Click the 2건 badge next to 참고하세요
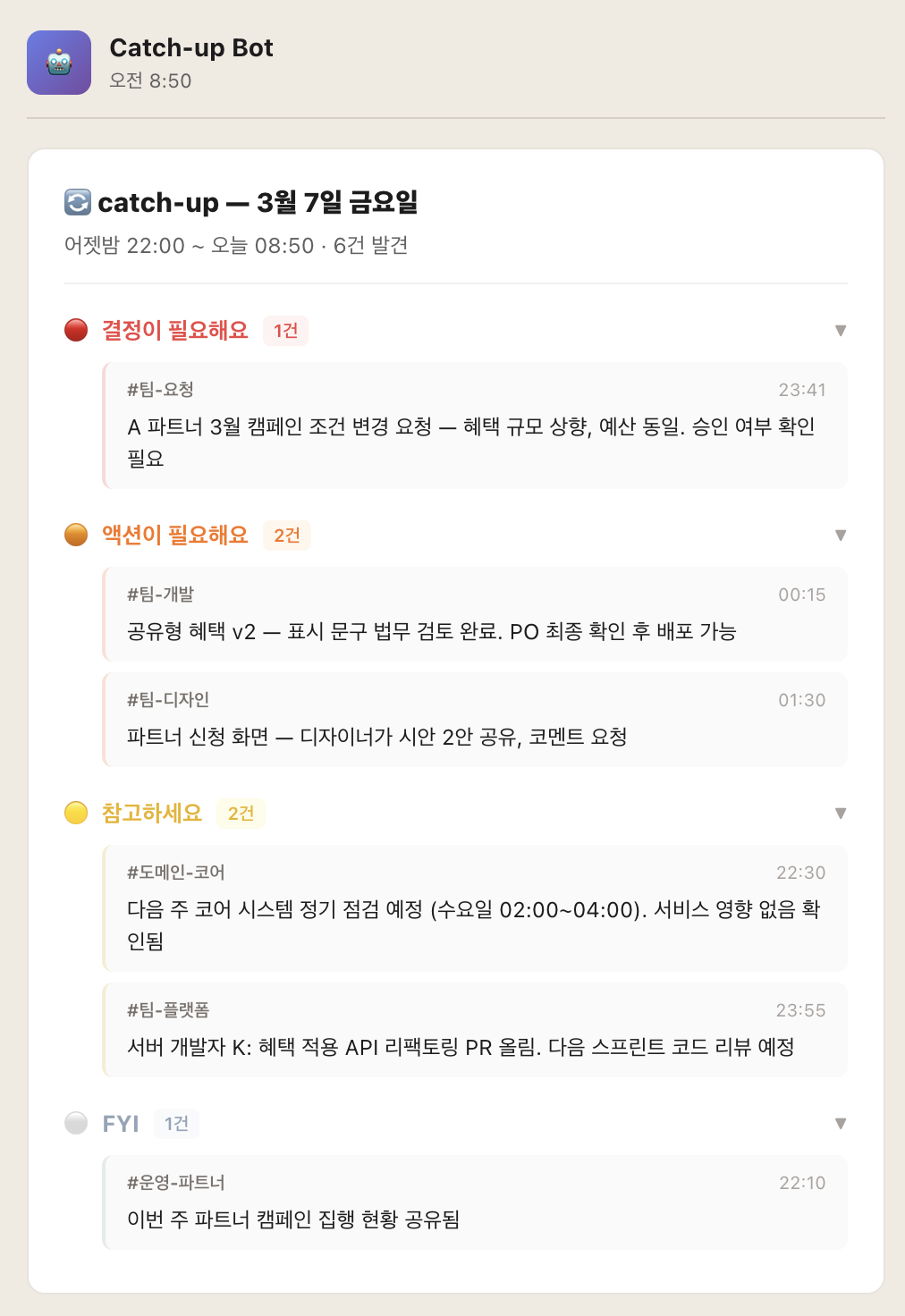Viewport: 905px width, 1316px height. tap(241, 813)
